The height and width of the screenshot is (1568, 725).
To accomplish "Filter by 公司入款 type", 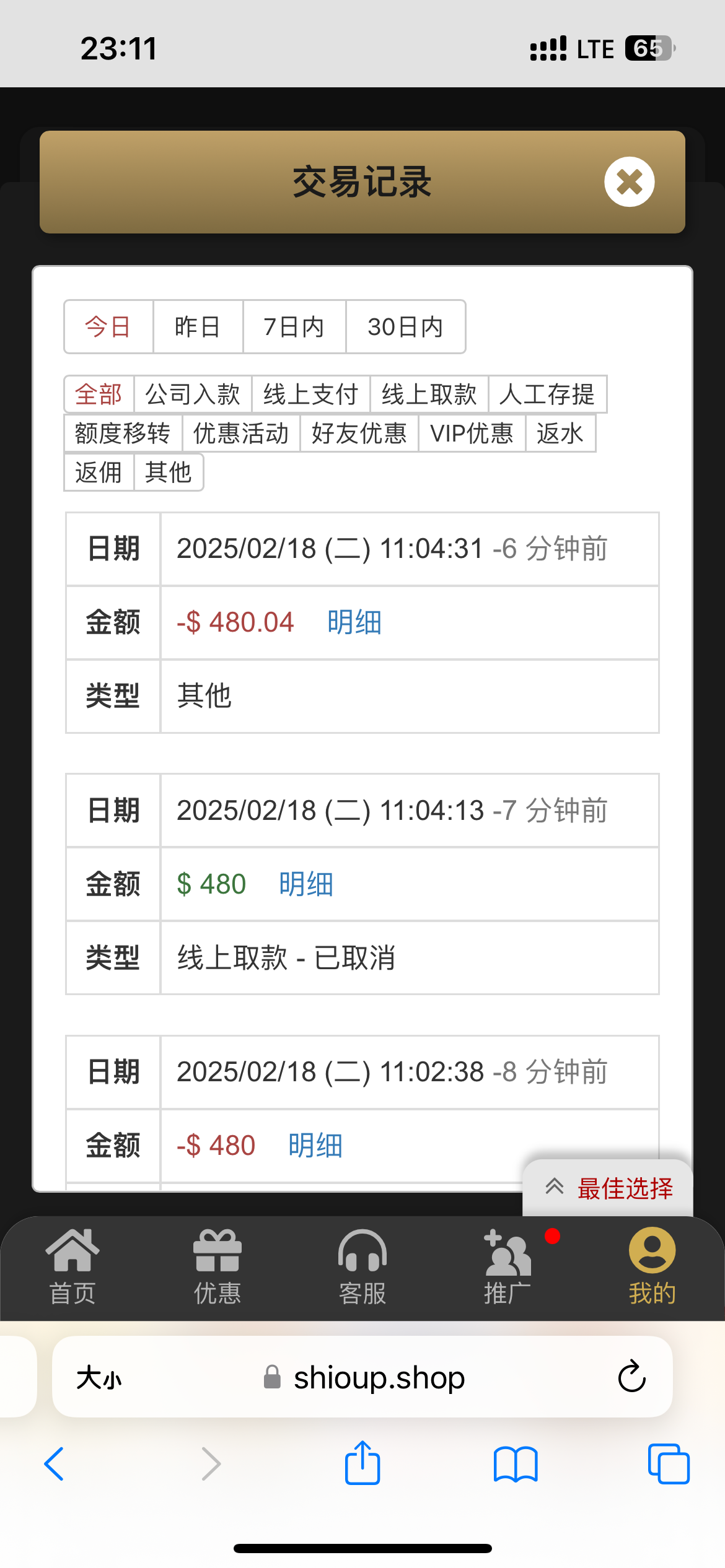I will pos(193,394).
